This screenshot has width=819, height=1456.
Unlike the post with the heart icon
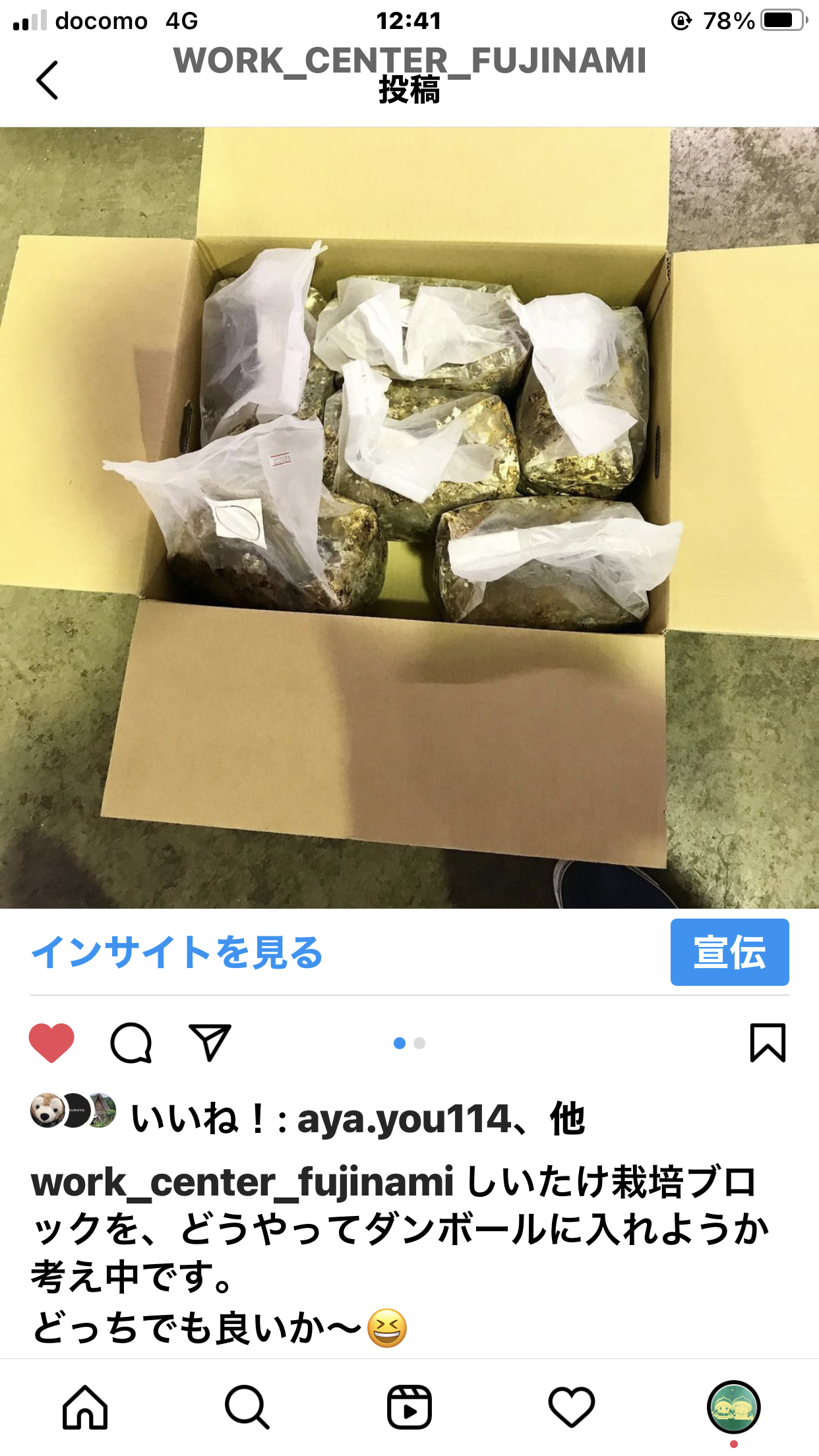tap(51, 1043)
